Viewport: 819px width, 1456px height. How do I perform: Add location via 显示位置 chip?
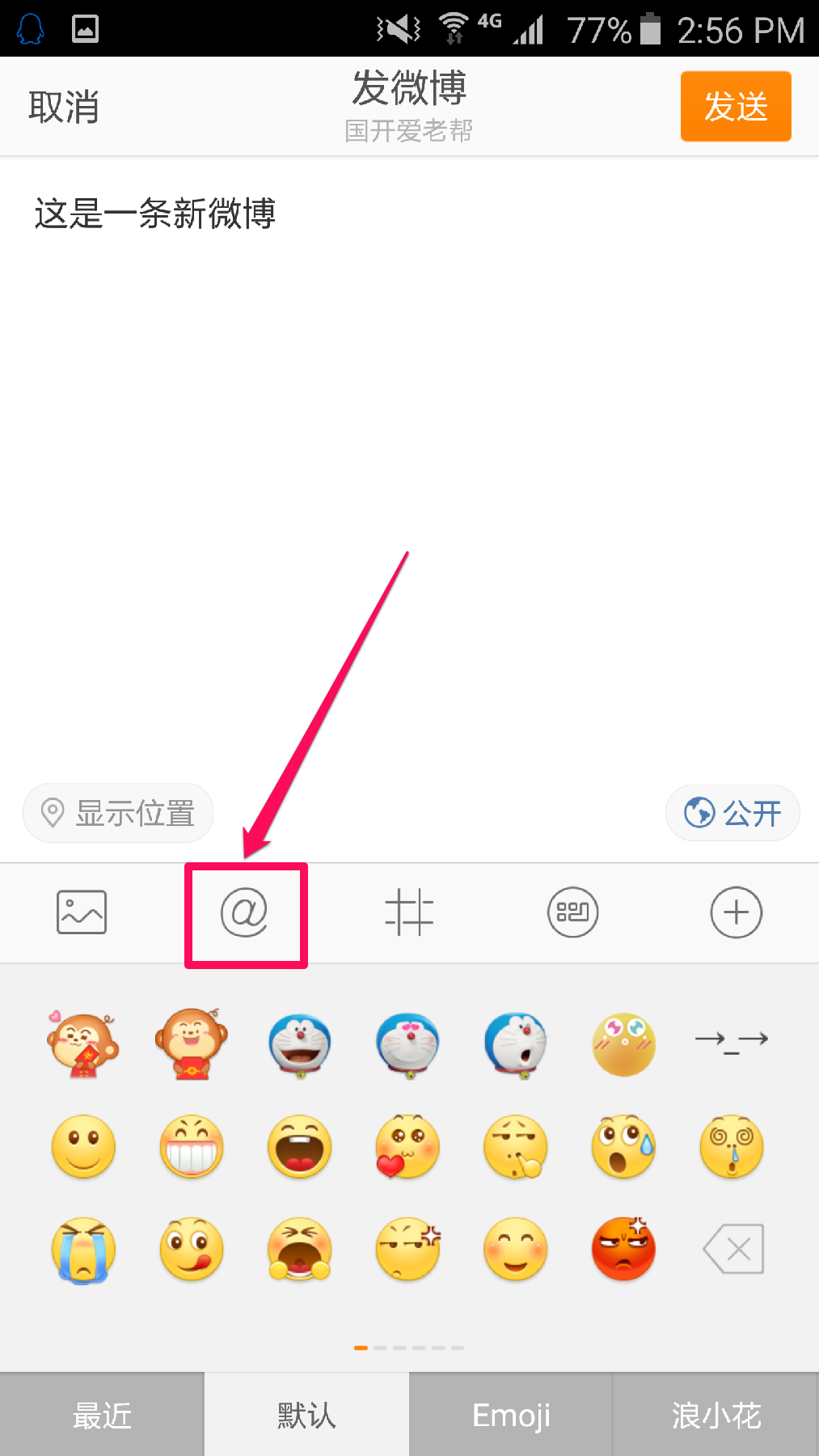[x=118, y=813]
